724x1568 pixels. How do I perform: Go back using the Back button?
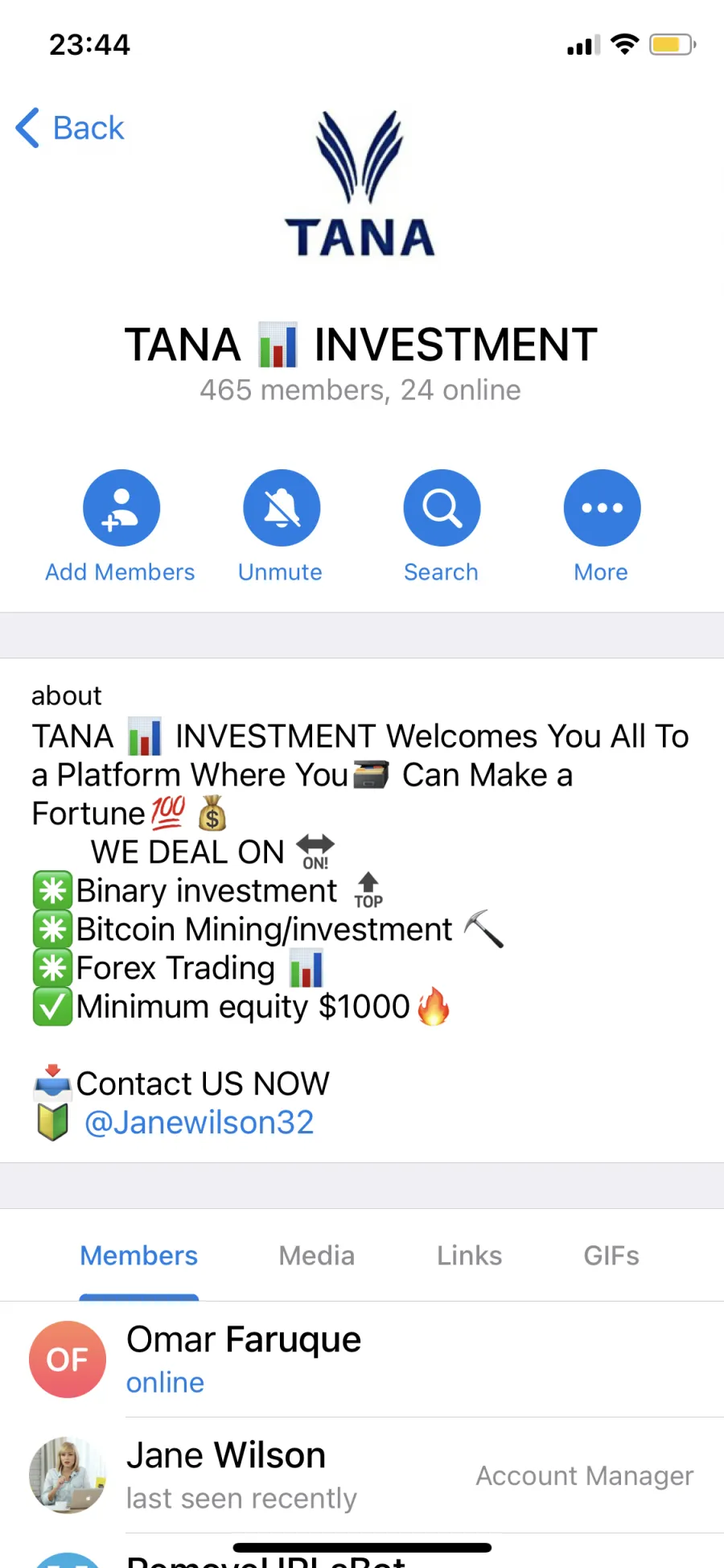(x=70, y=128)
